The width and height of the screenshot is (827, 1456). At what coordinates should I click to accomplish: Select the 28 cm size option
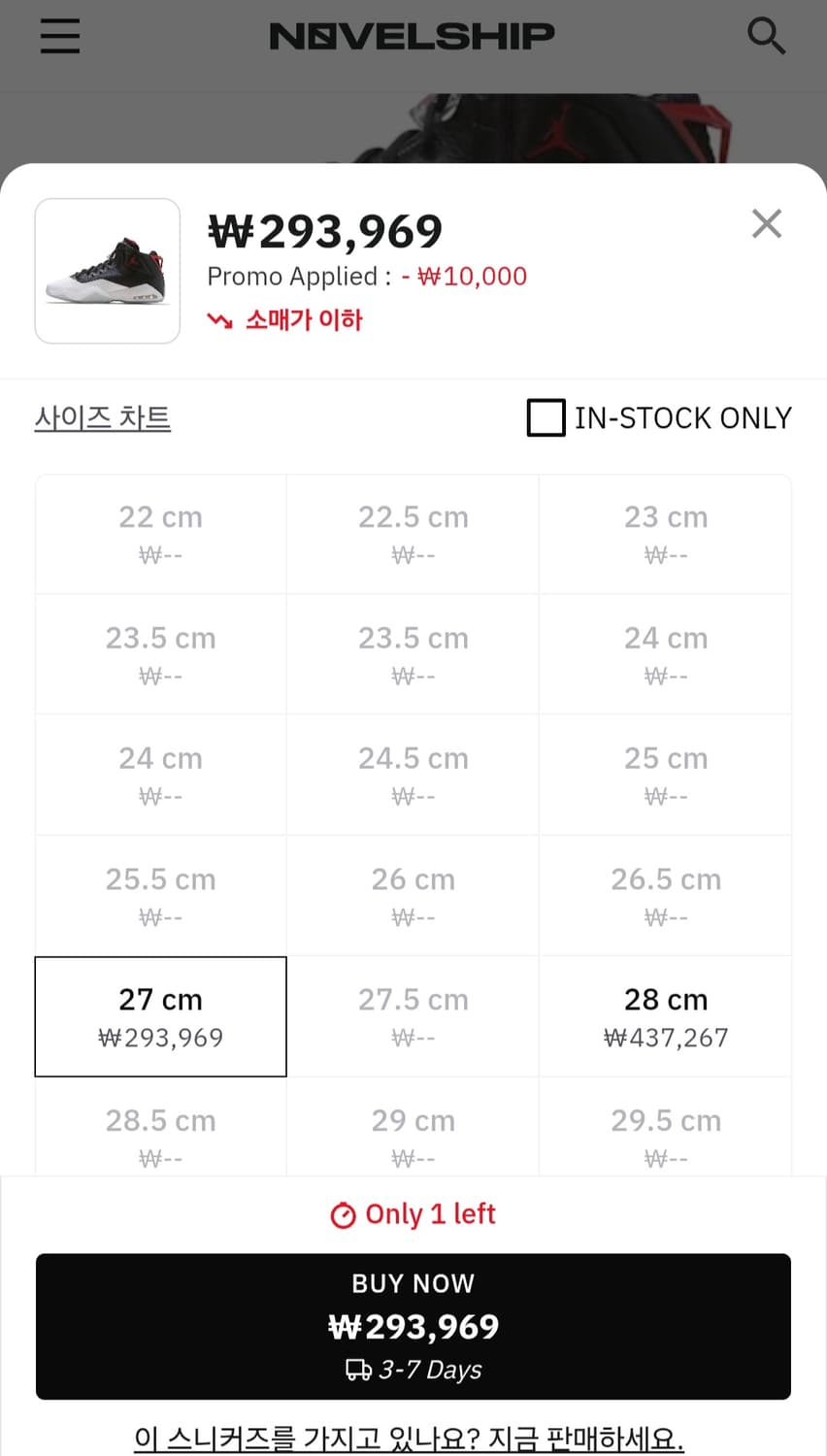pos(665,1015)
